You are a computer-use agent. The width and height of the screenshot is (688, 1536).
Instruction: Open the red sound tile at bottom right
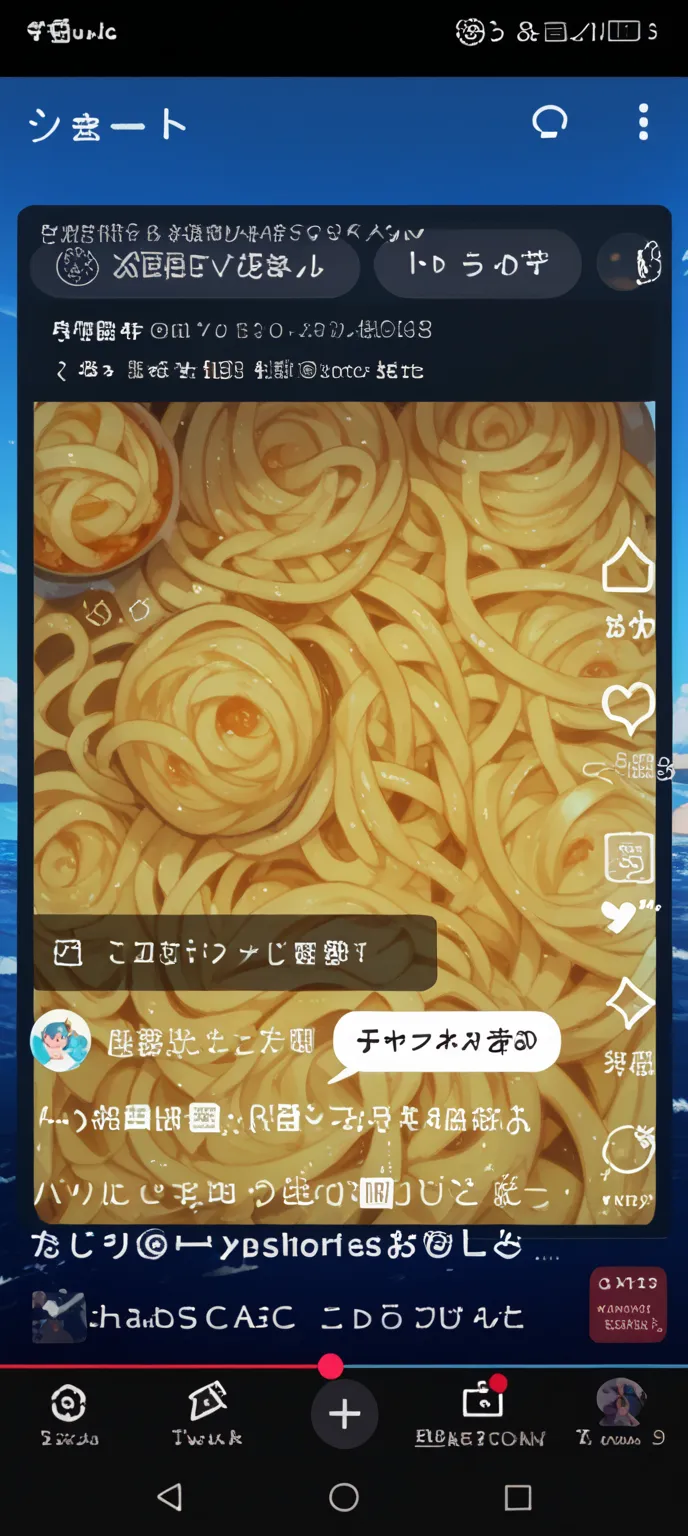(627, 1304)
